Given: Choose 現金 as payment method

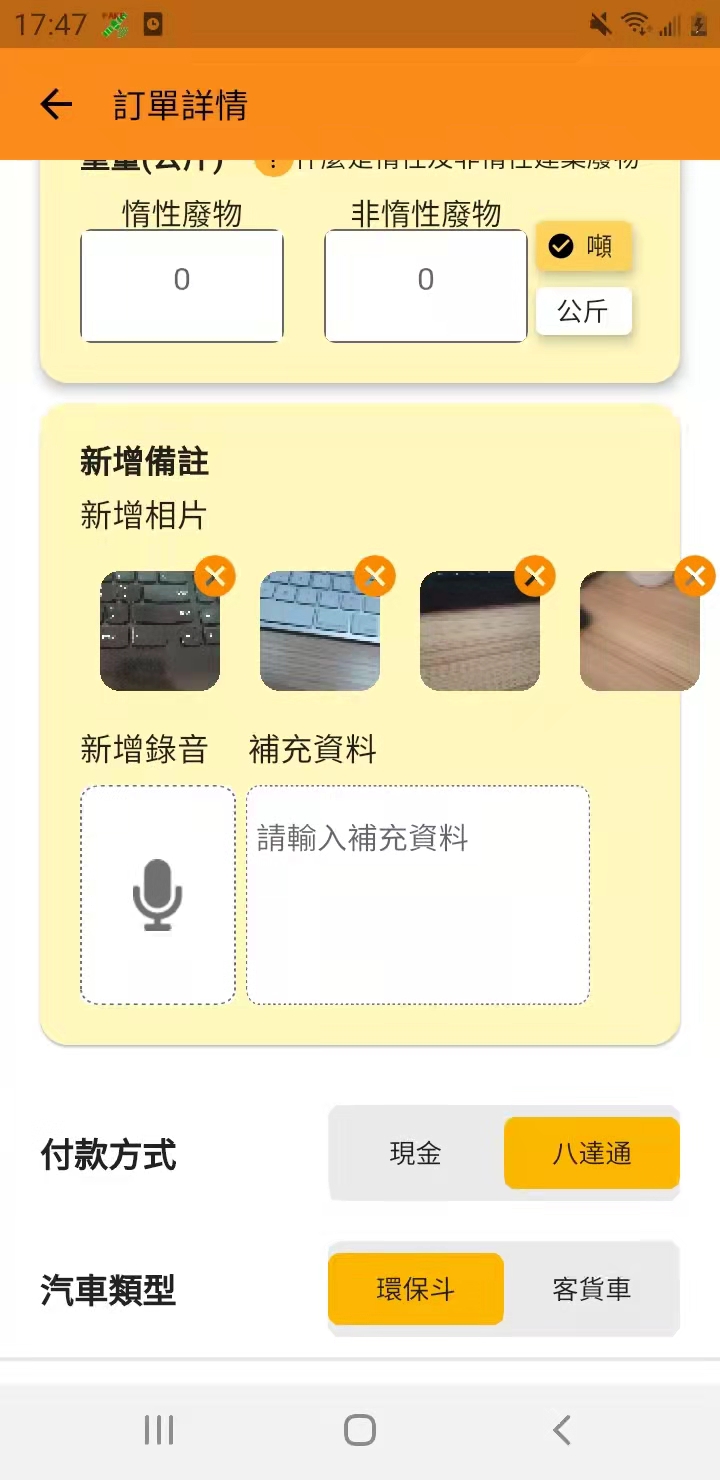Looking at the screenshot, I should click(416, 1153).
